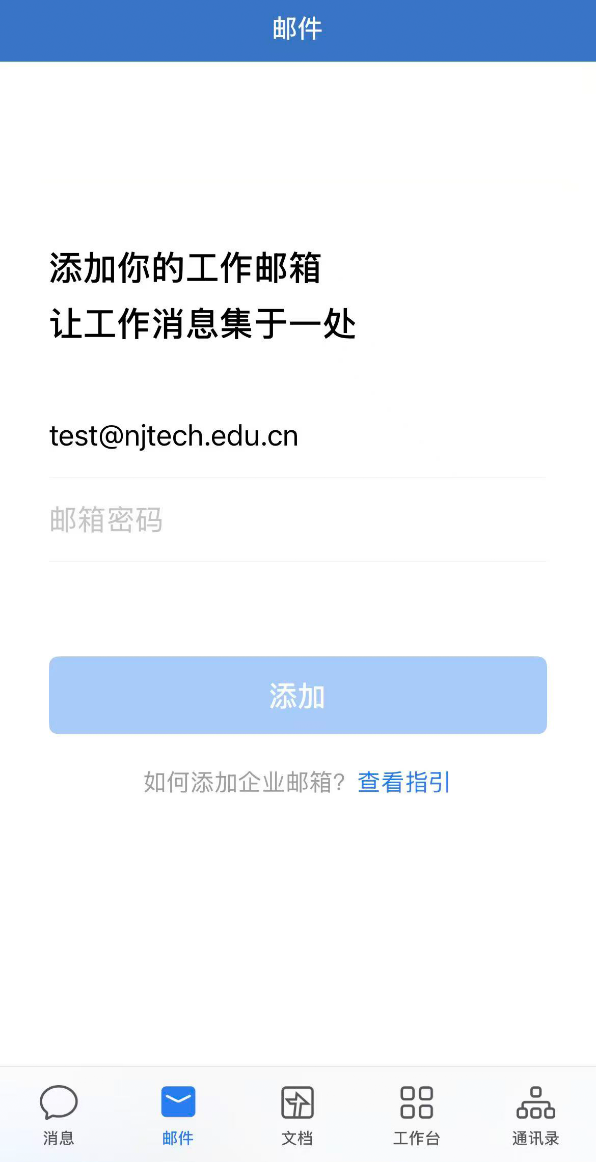Focus the 邮箱密码 password field

pyautogui.click(x=297, y=520)
